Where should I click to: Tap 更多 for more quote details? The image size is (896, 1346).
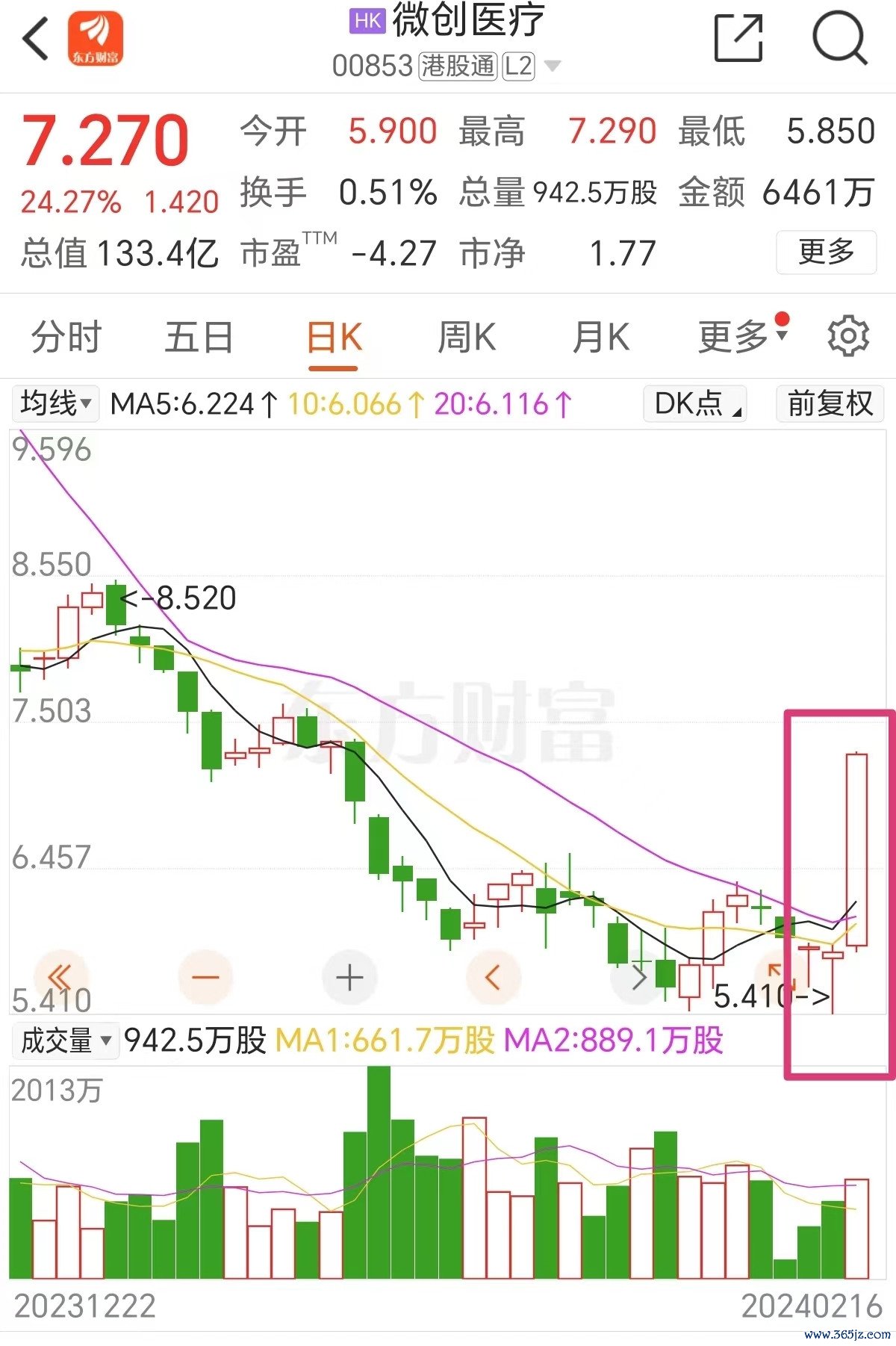826,252
